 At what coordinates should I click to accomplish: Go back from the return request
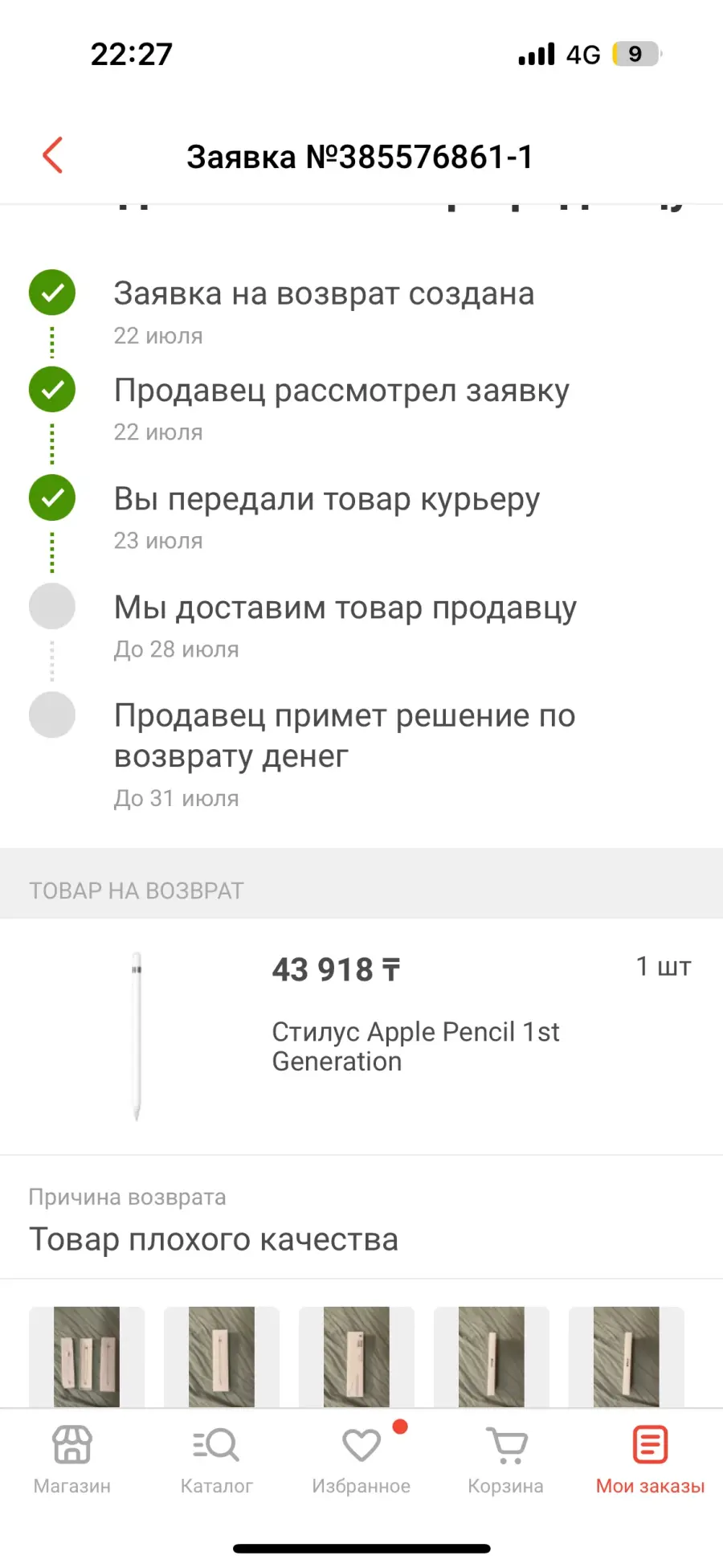(53, 155)
